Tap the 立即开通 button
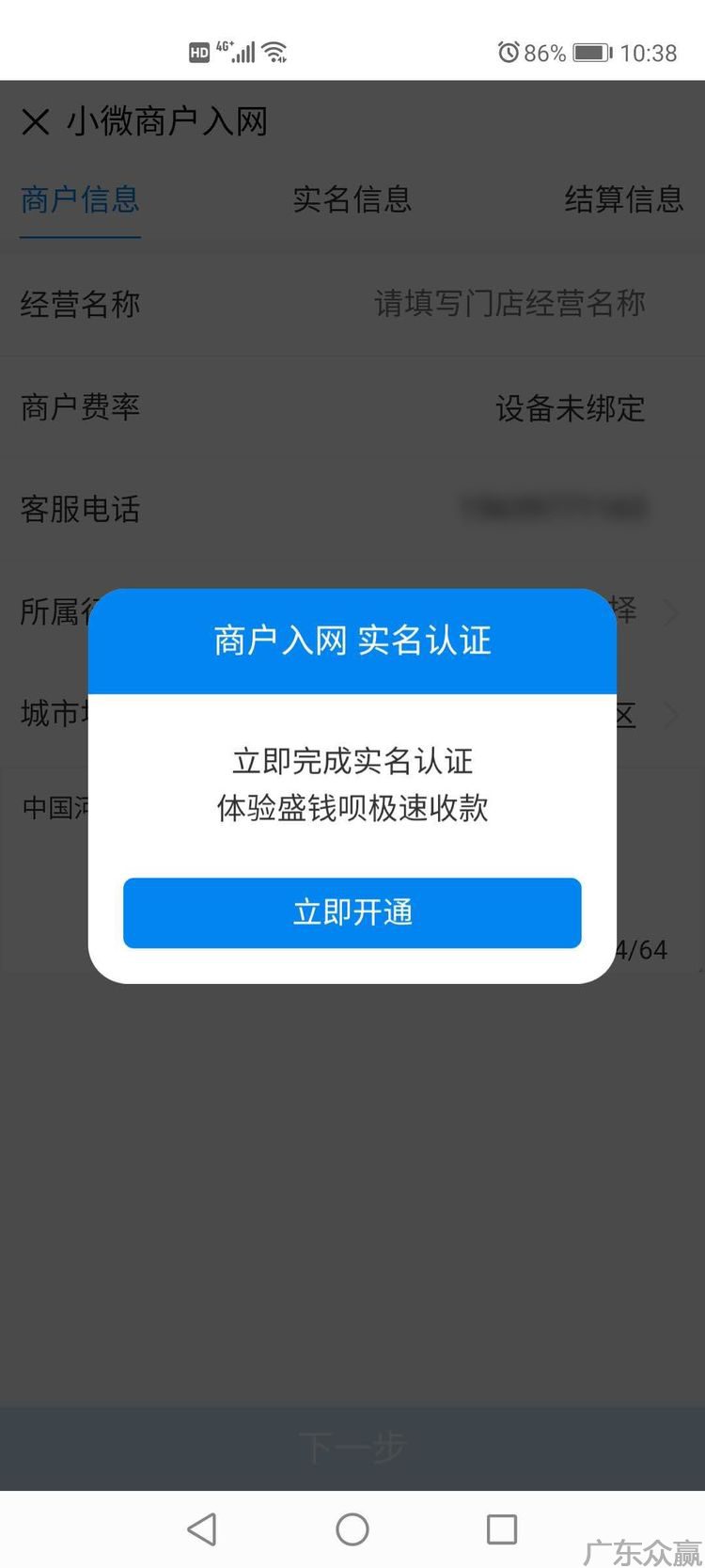The image size is (705, 1568). coord(352,912)
